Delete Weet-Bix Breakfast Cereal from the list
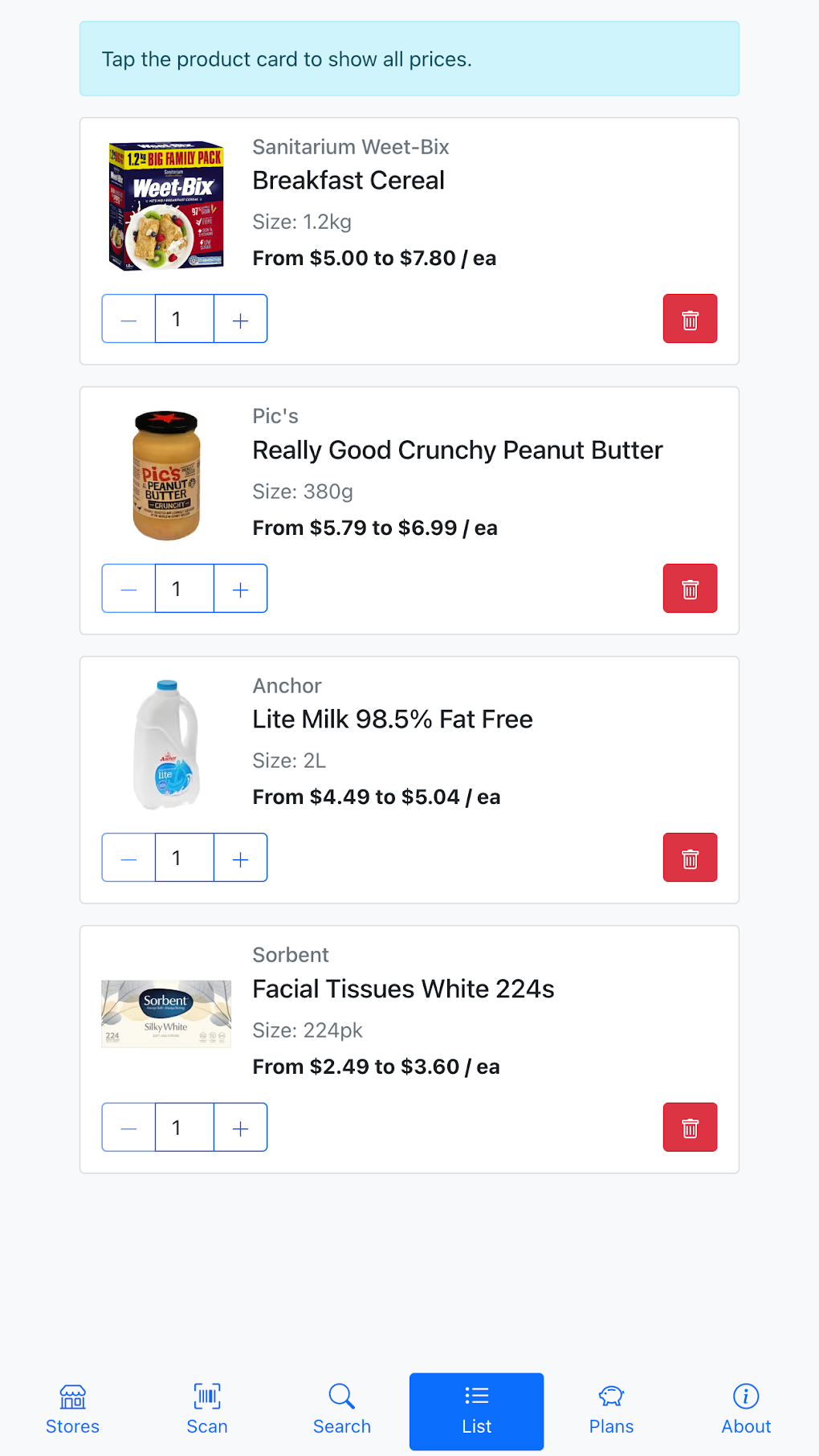The image size is (819, 1456). 690,320
